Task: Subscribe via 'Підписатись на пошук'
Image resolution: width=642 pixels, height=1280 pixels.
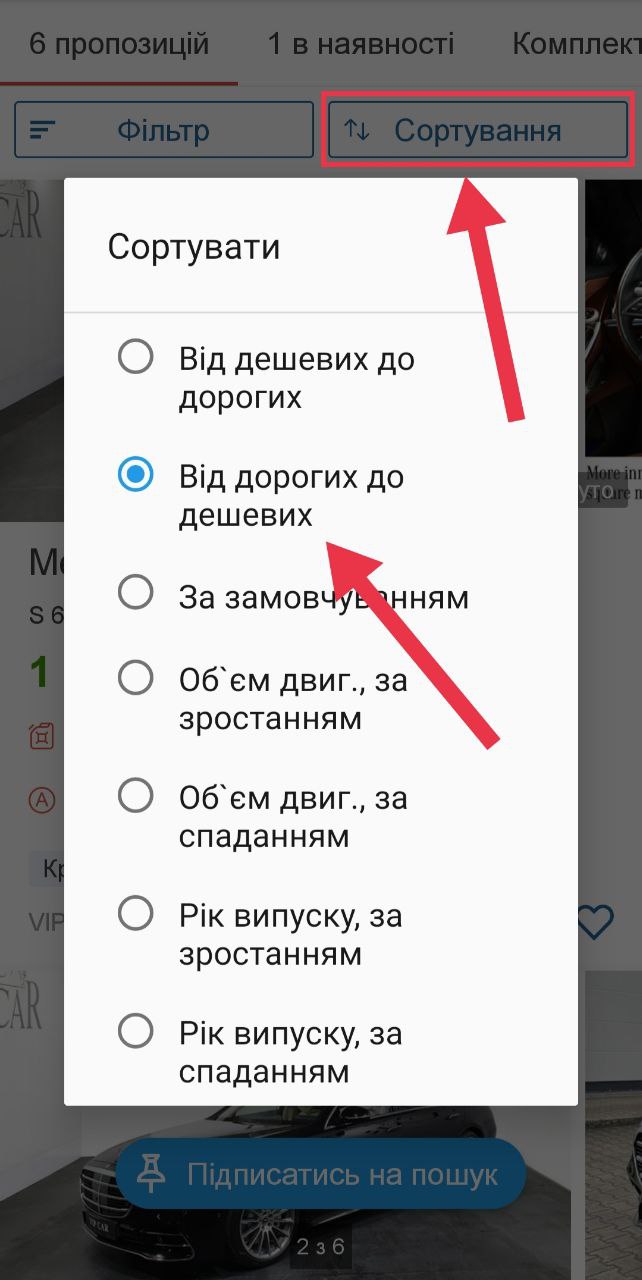Action: click(x=321, y=1174)
